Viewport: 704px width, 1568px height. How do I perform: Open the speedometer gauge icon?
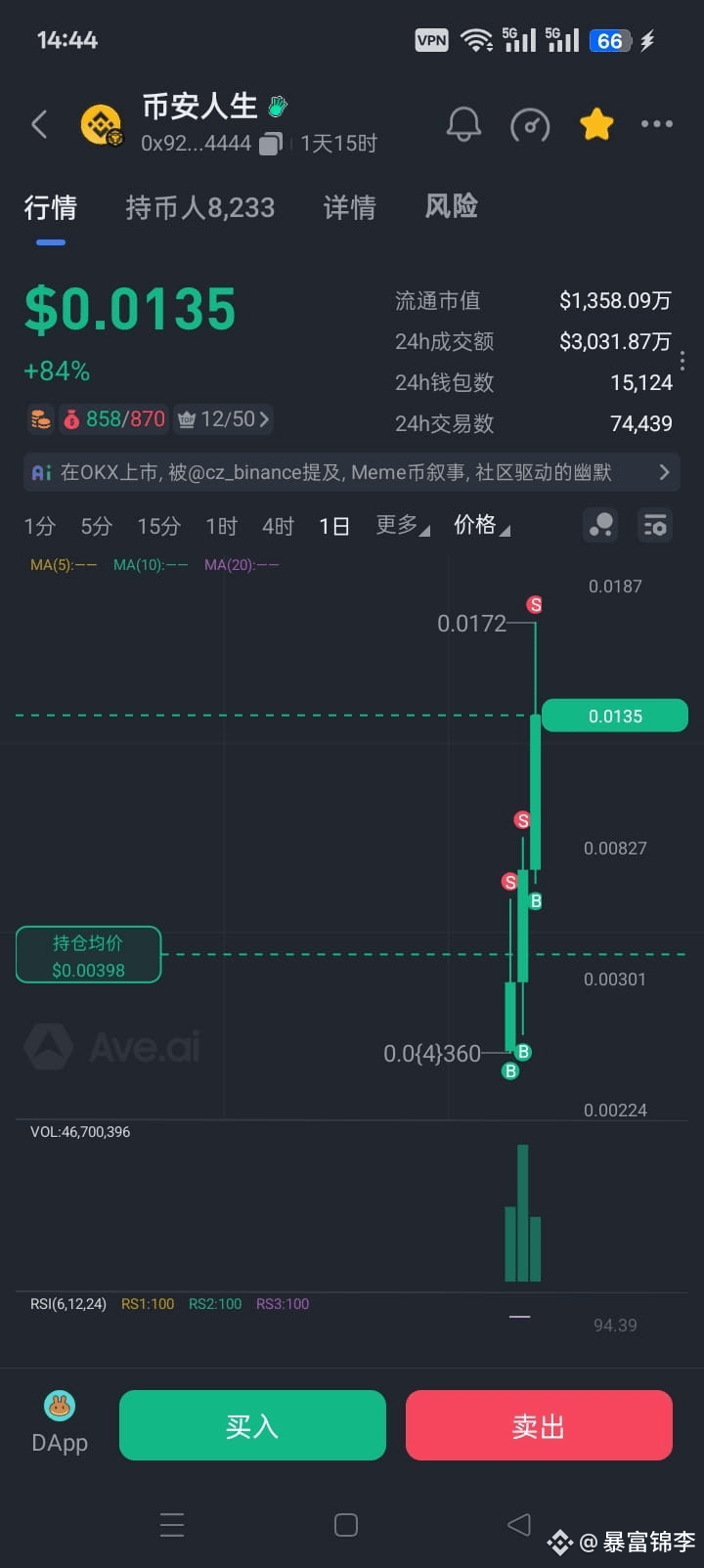530,125
